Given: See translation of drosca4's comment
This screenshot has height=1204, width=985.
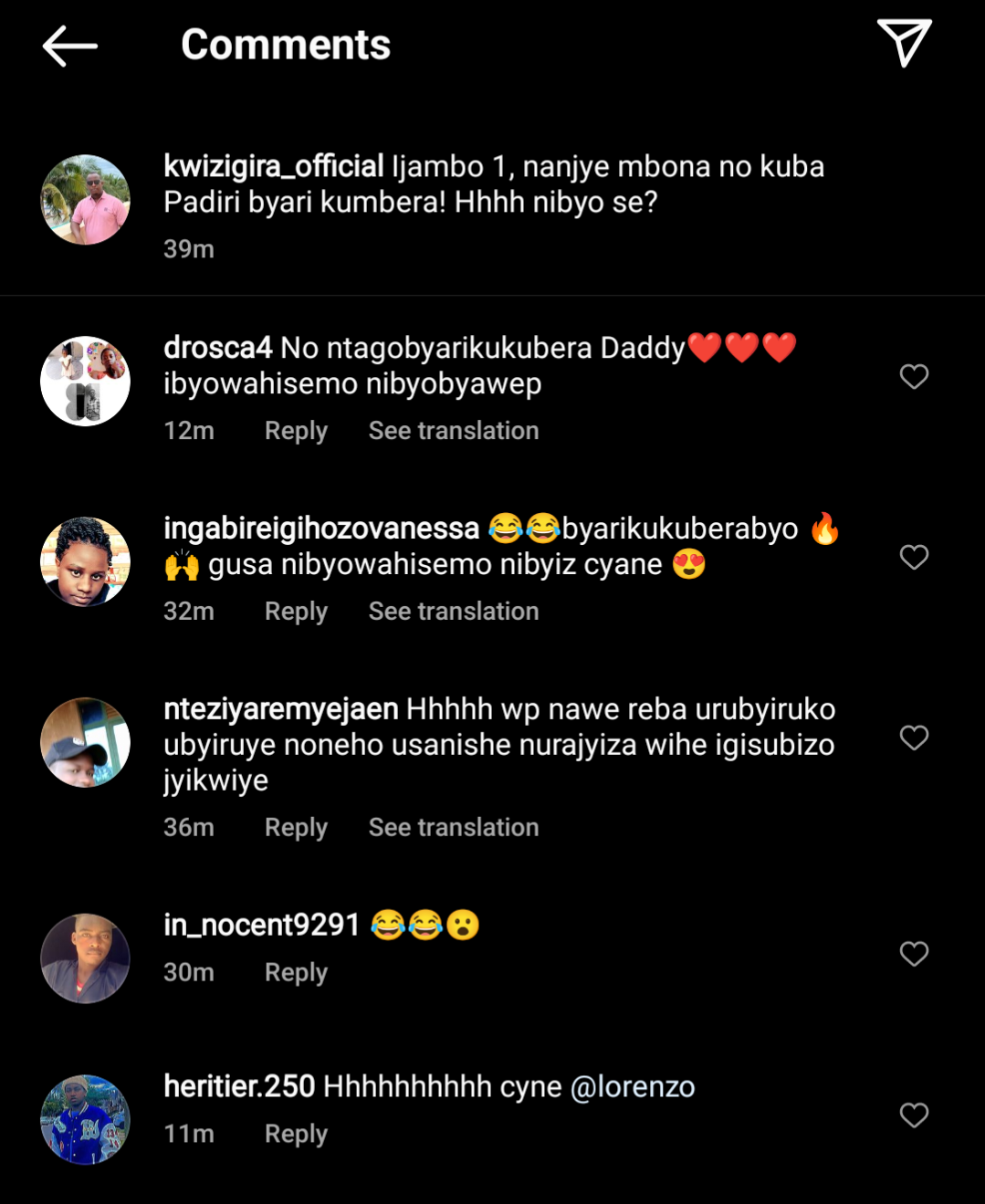Looking at the screenshot, I should (x=453, y=431).
